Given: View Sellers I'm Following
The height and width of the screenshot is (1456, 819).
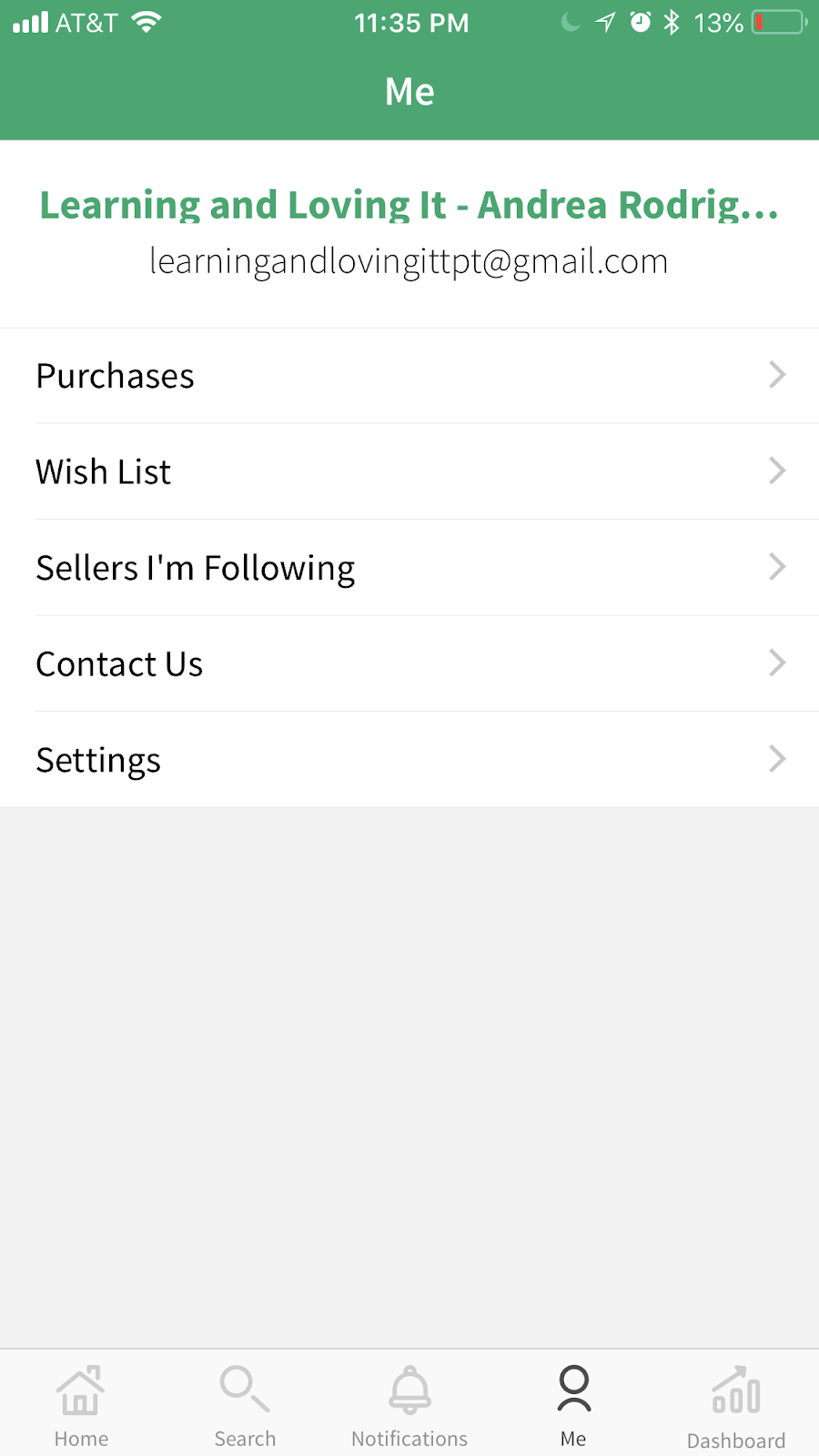Looking at the screenshot, I should point(409,568).
